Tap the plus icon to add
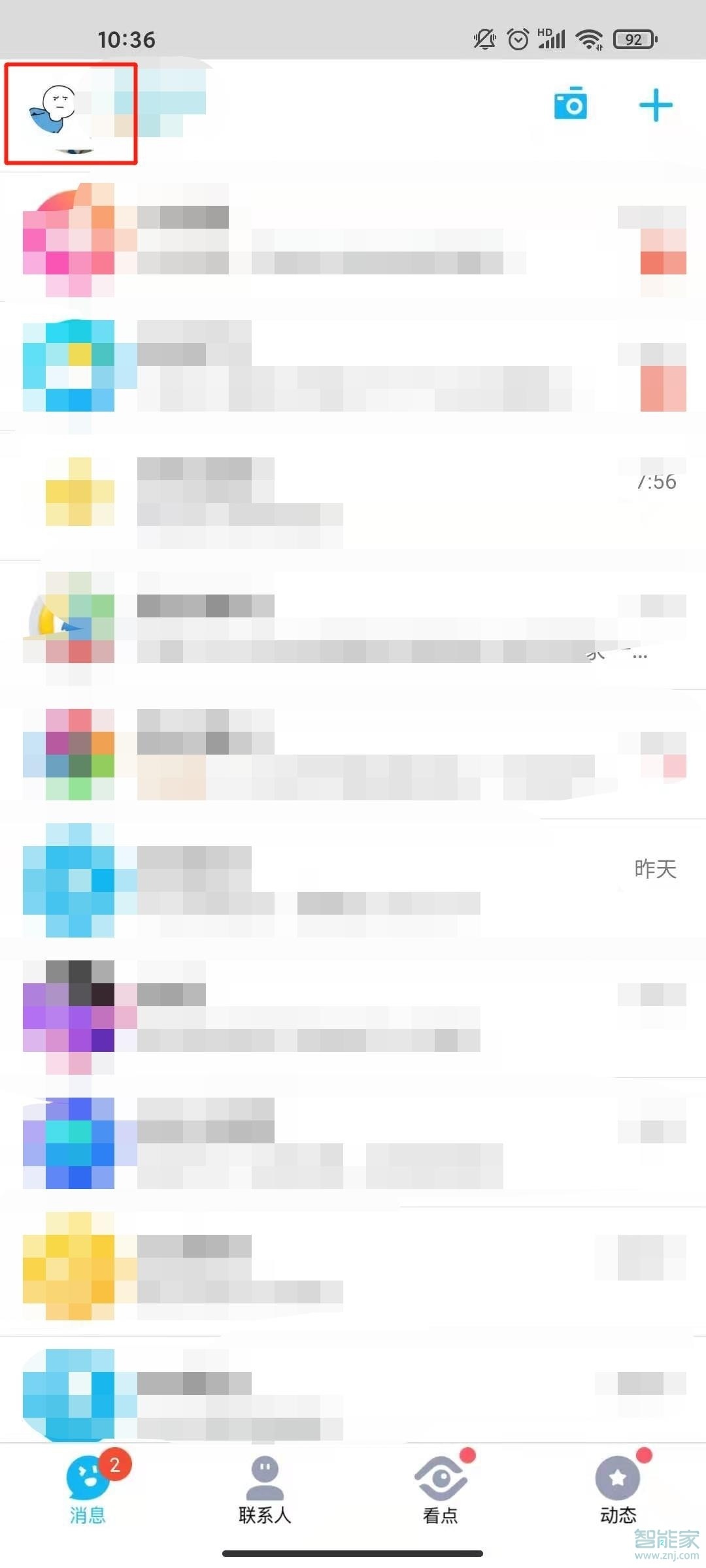 point(655,105)
